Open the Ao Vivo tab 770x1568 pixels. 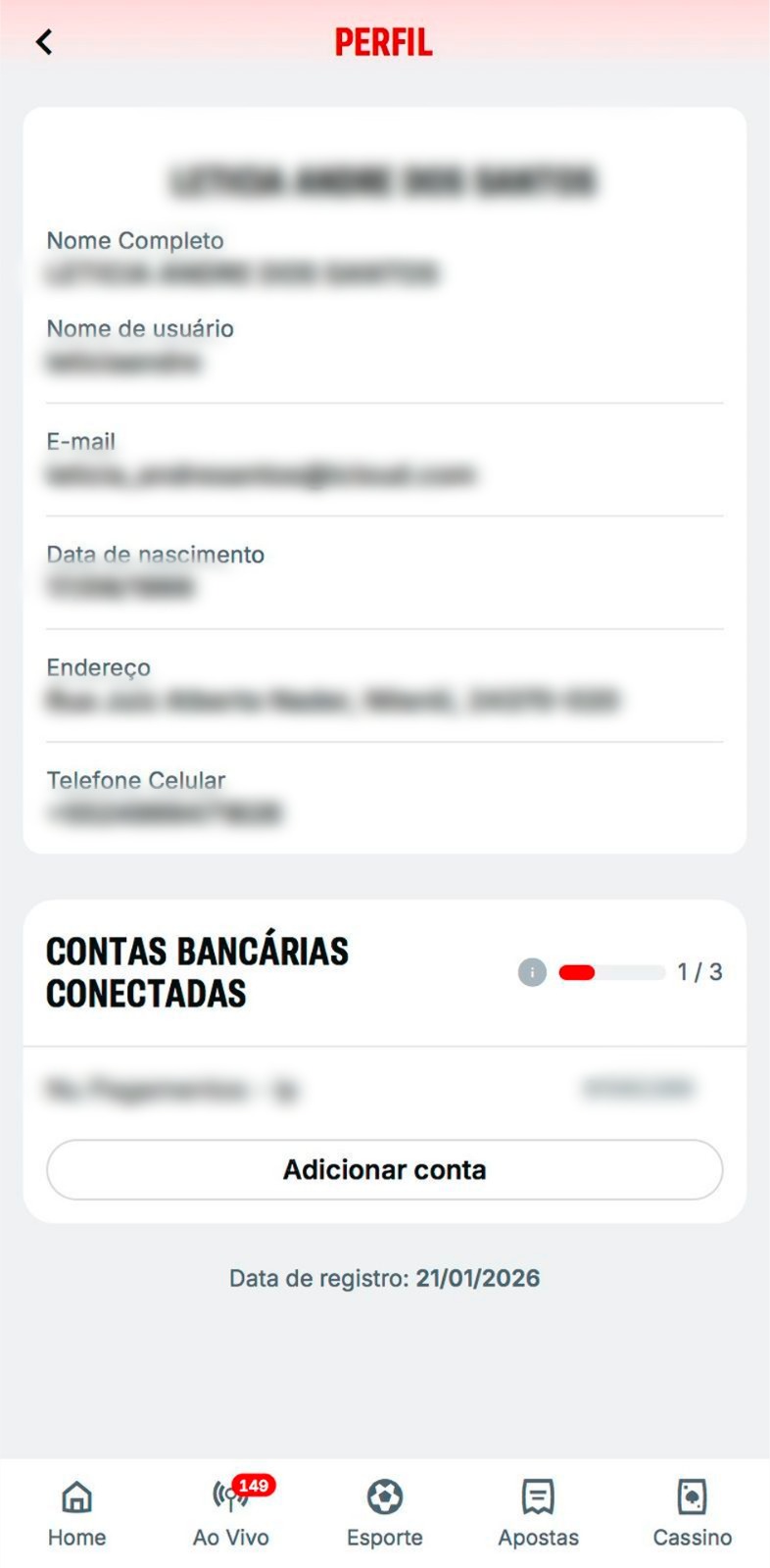point(231,1513)
